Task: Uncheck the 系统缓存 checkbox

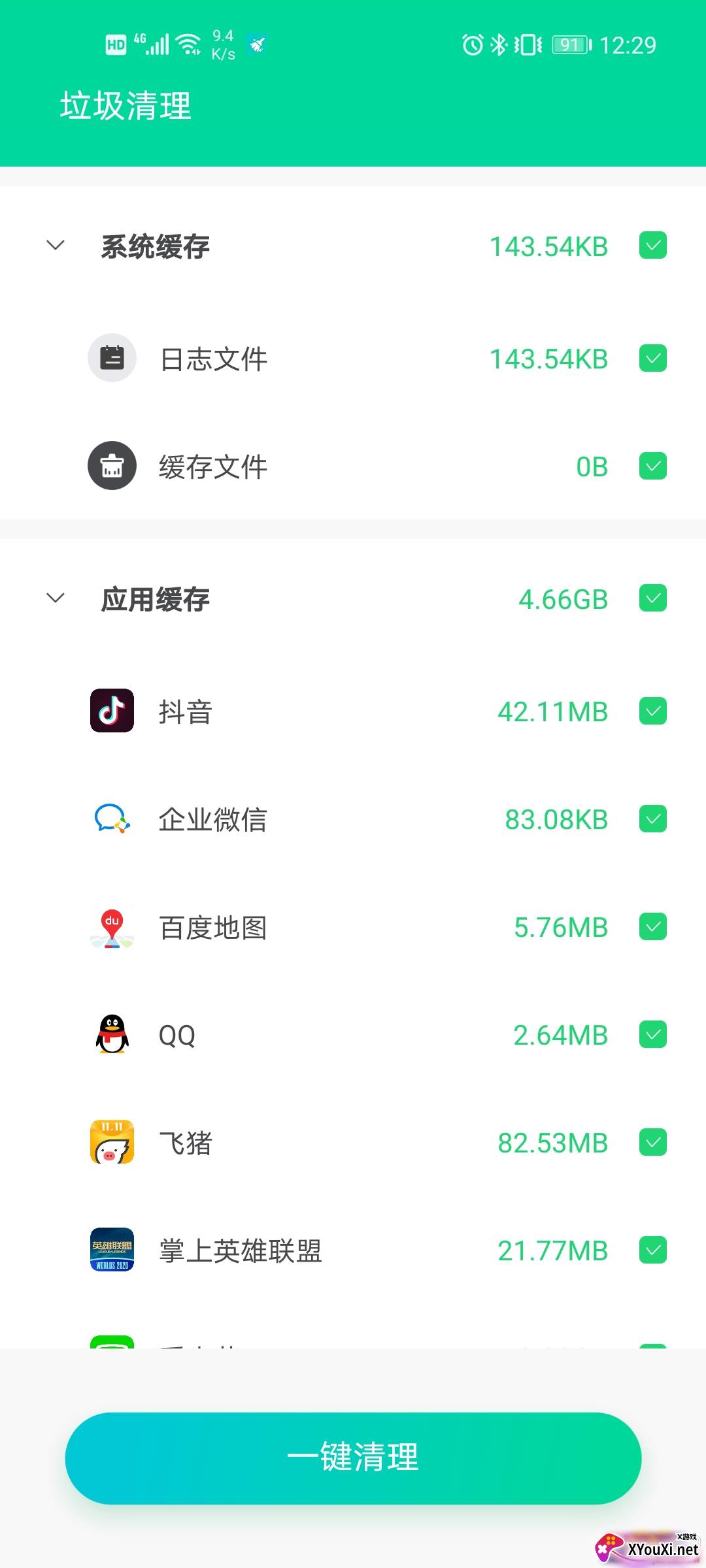Action: pyautogui.click(x=652, y=246)
